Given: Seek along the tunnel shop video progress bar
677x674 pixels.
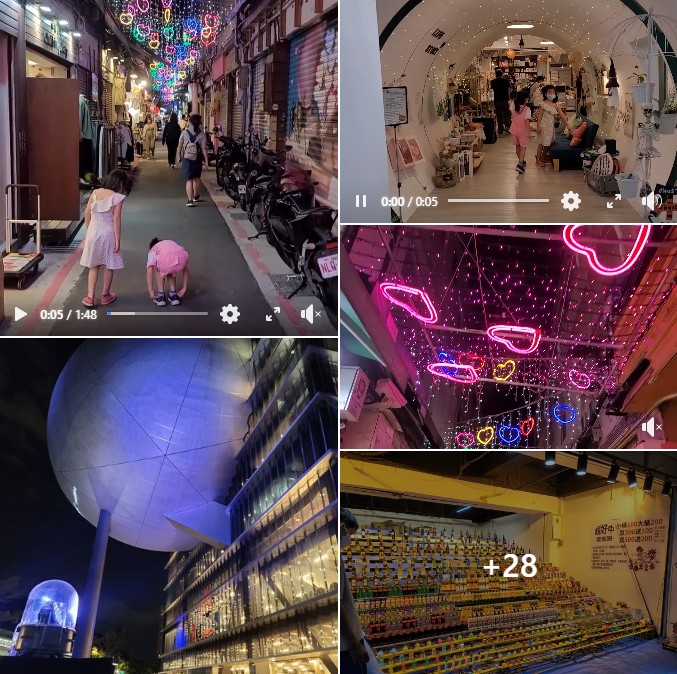Looking at the screenshot, I should [x=498, y=201].
